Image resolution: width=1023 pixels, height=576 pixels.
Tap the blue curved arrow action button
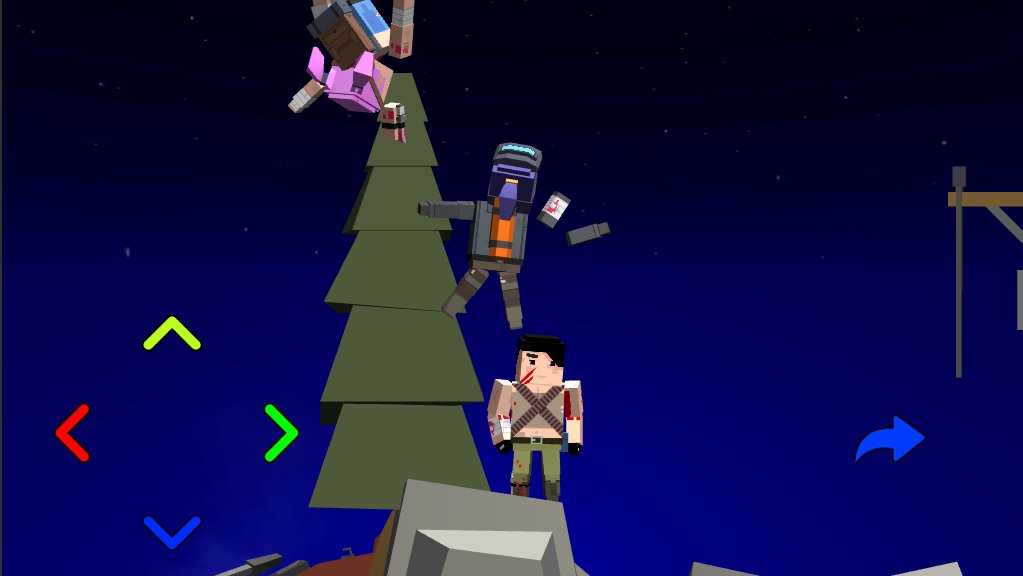[x=890, y=440]
